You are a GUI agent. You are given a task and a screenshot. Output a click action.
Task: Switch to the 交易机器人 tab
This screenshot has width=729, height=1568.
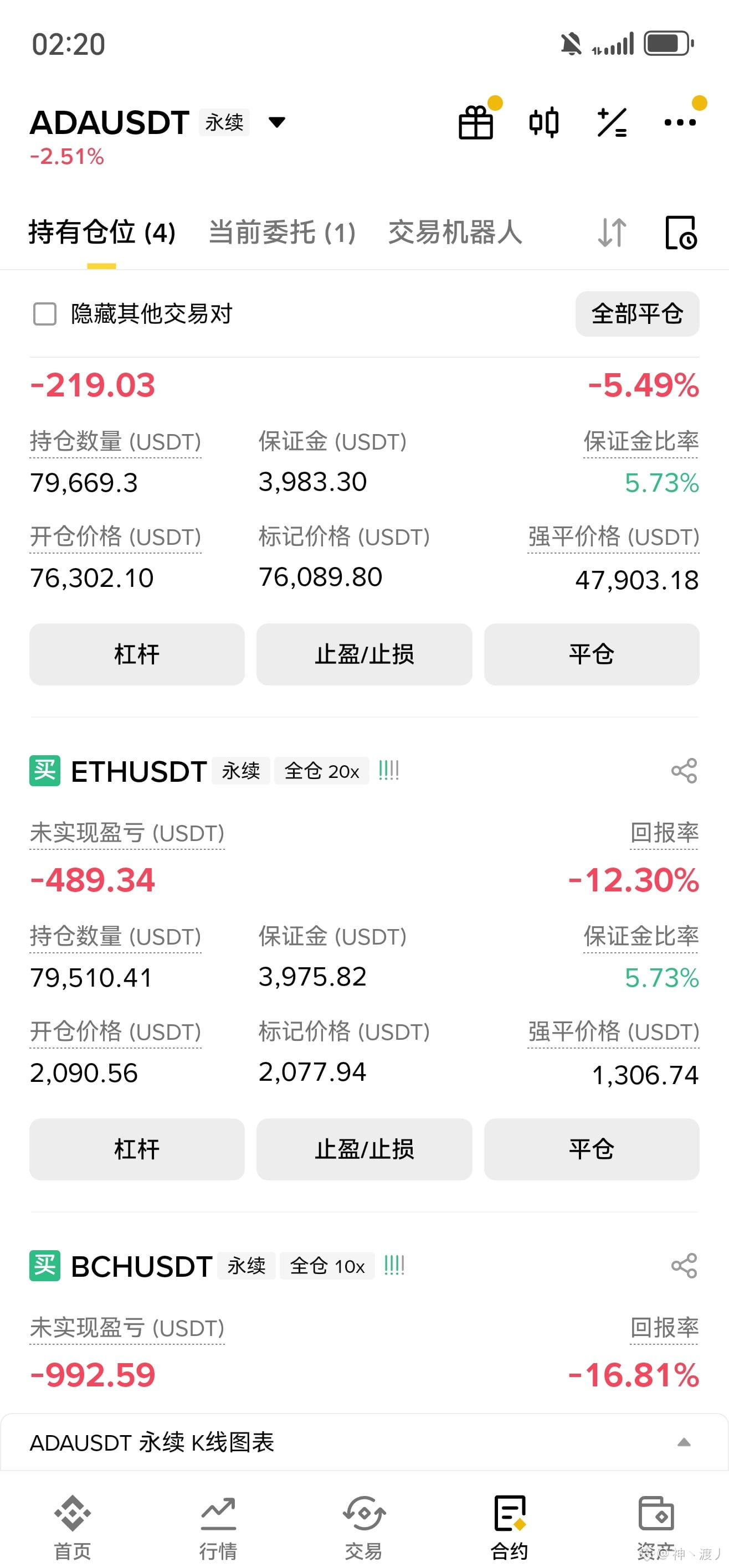[455, 233]
